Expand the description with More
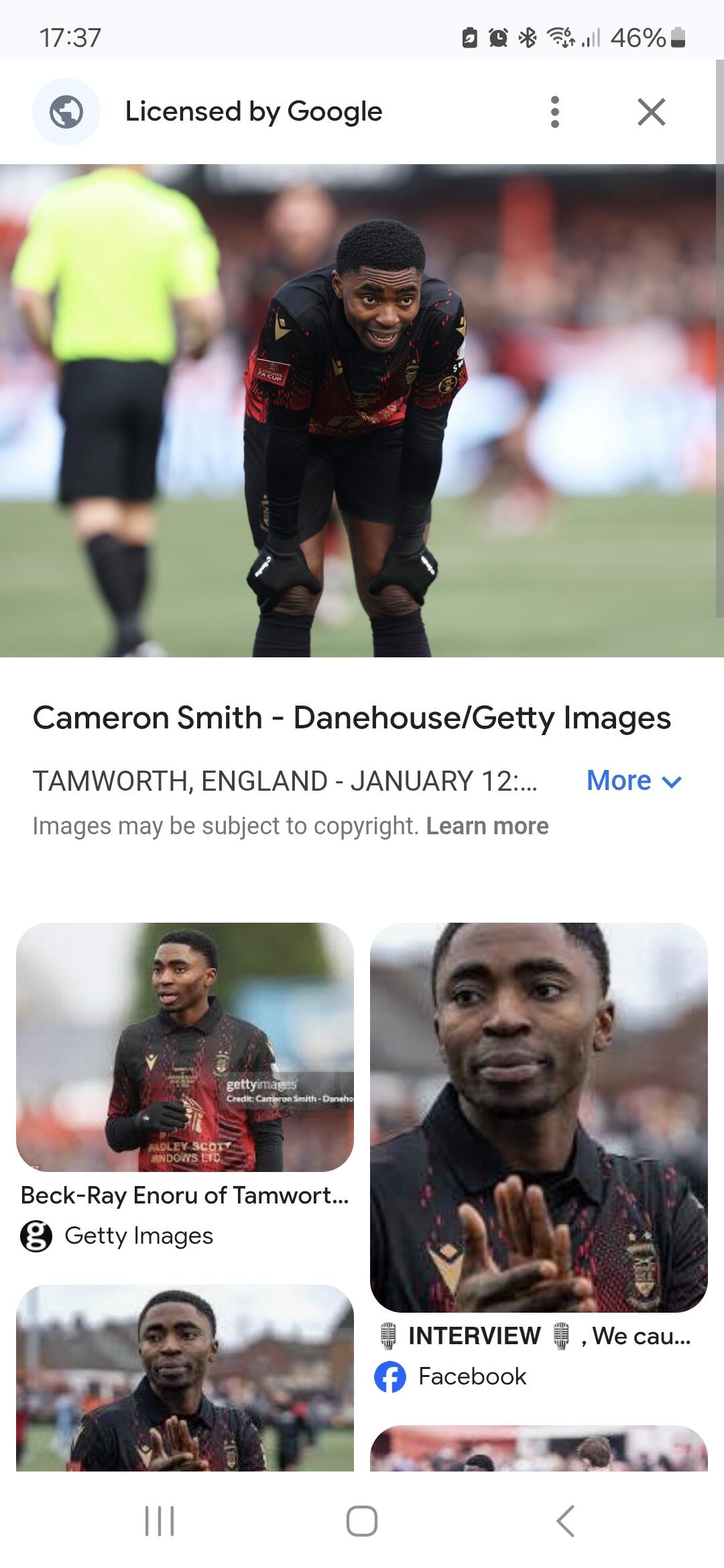Viewport: 724px width, 1568px height. tap(633, 781)
